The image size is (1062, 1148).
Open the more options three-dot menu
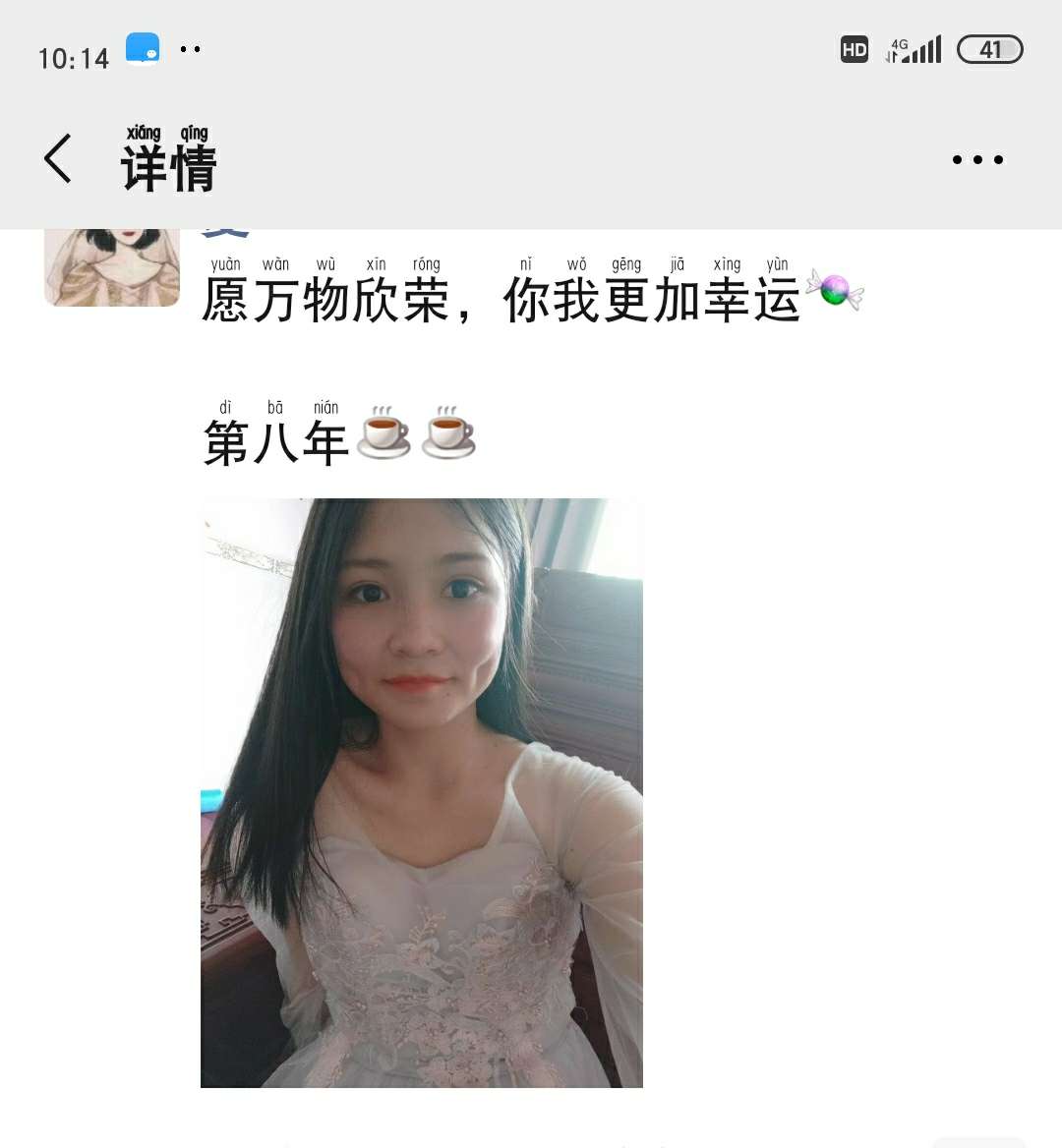[976, 159]
